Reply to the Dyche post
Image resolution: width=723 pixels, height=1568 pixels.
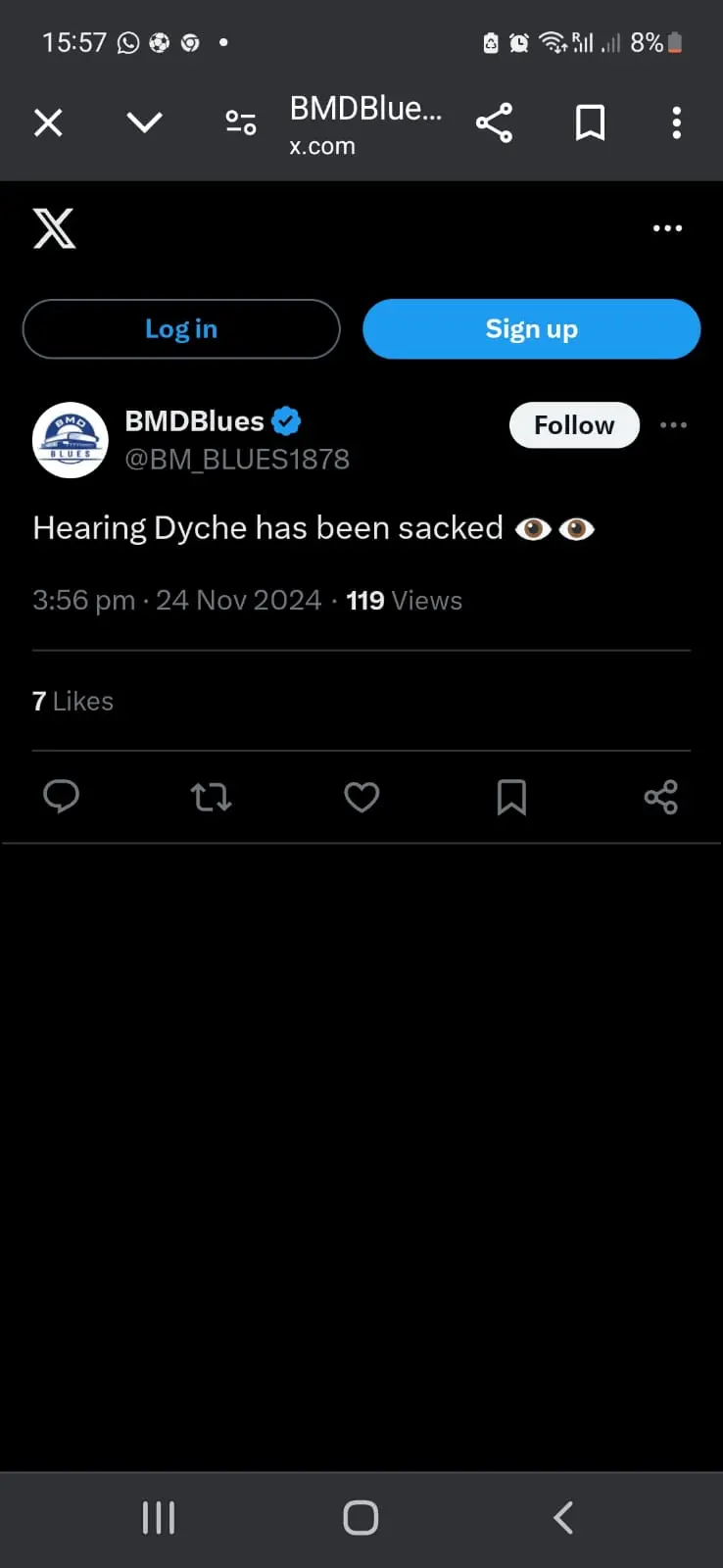pyautogui.click(x=62, y=797)
